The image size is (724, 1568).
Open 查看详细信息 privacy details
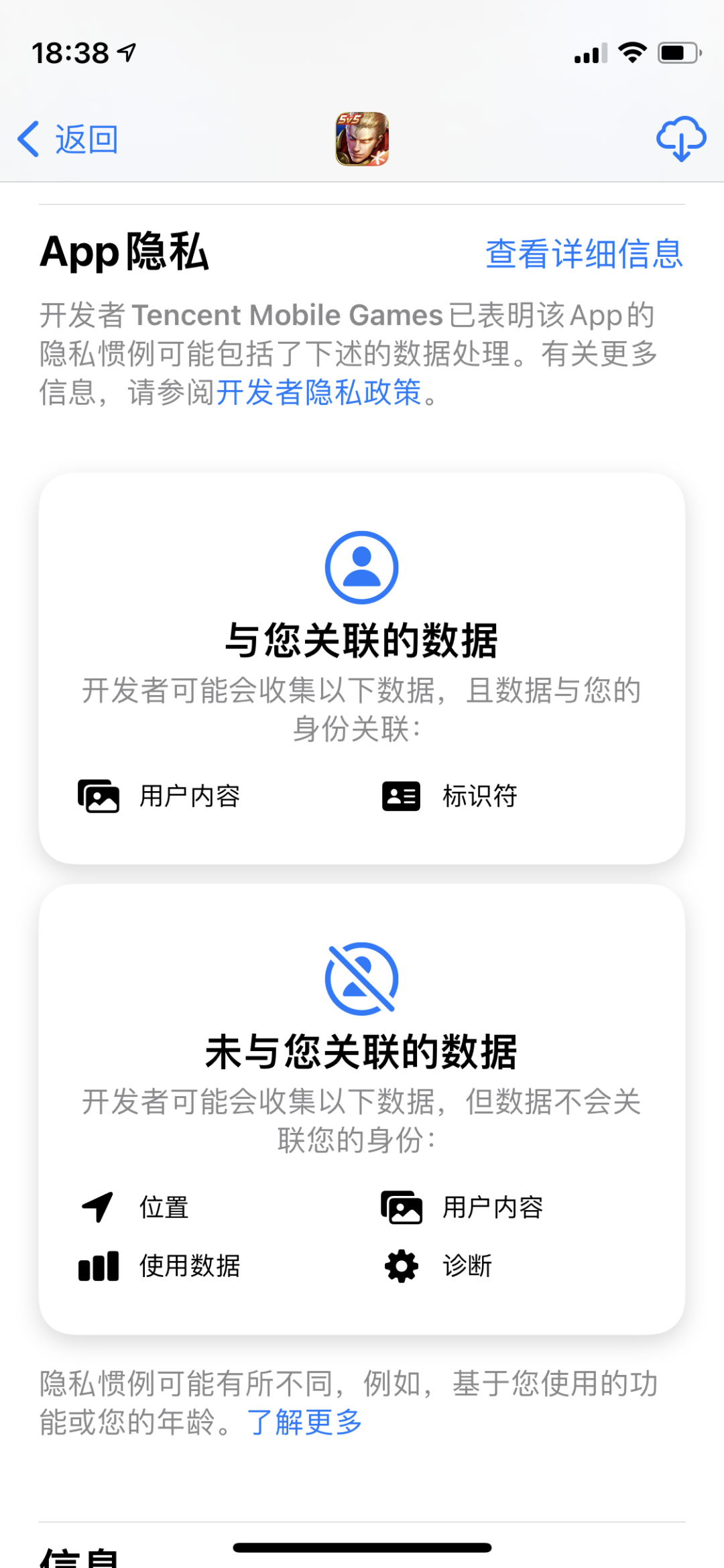[584, 254]
